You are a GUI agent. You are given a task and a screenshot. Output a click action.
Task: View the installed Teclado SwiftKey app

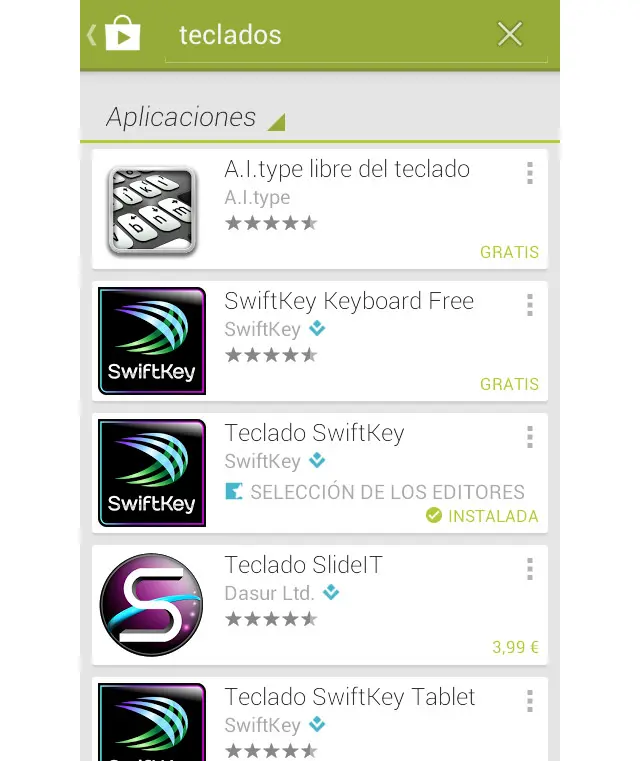click(x=314, y=433)
